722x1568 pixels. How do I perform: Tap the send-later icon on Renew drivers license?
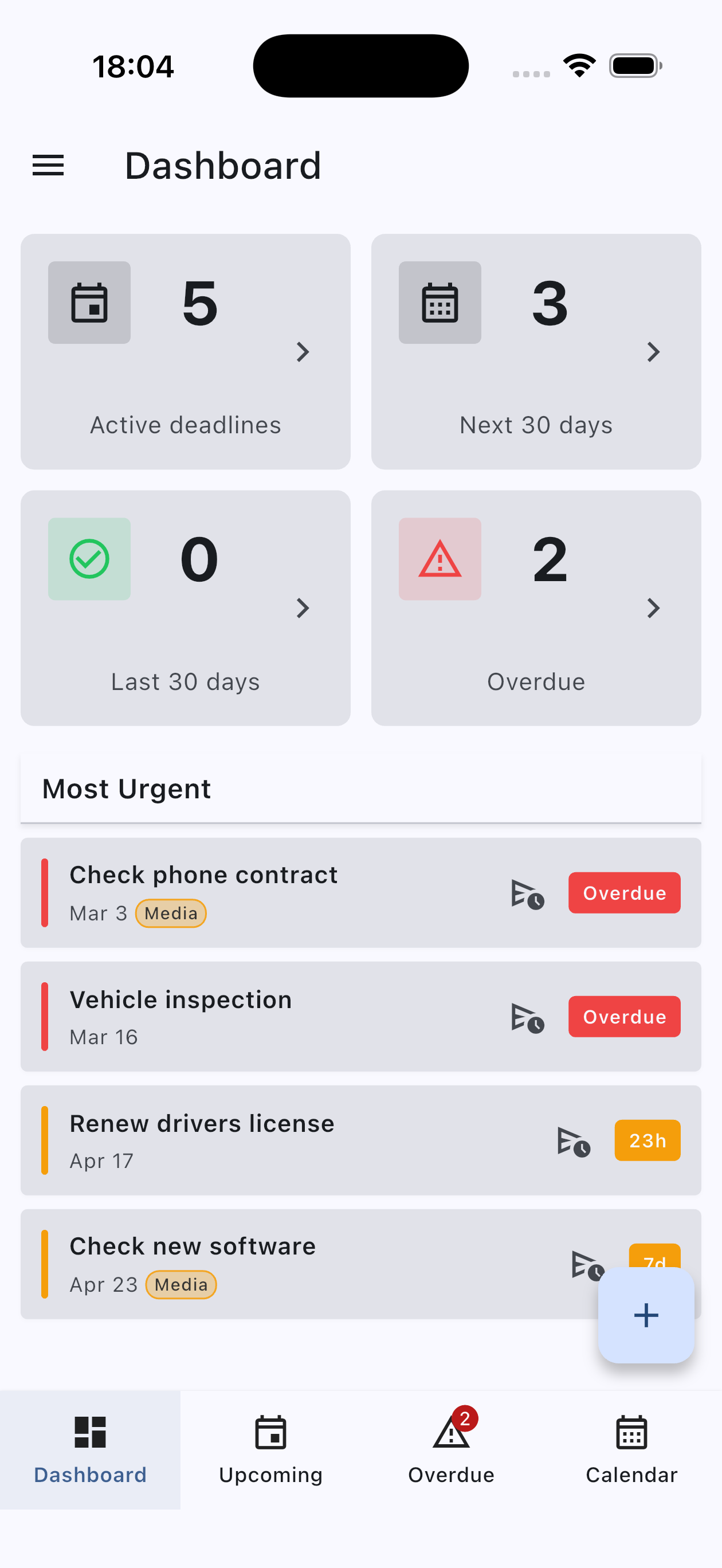574,1141
